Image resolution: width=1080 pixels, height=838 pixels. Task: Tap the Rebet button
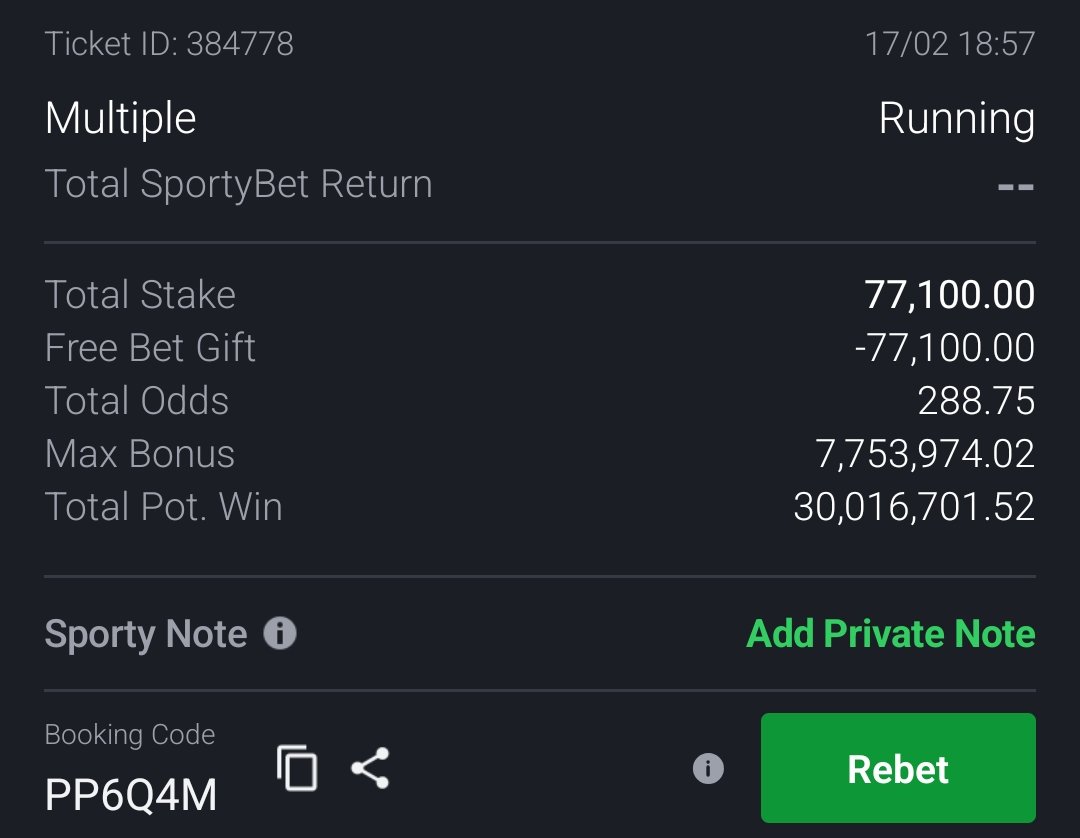tap(897, 768)
